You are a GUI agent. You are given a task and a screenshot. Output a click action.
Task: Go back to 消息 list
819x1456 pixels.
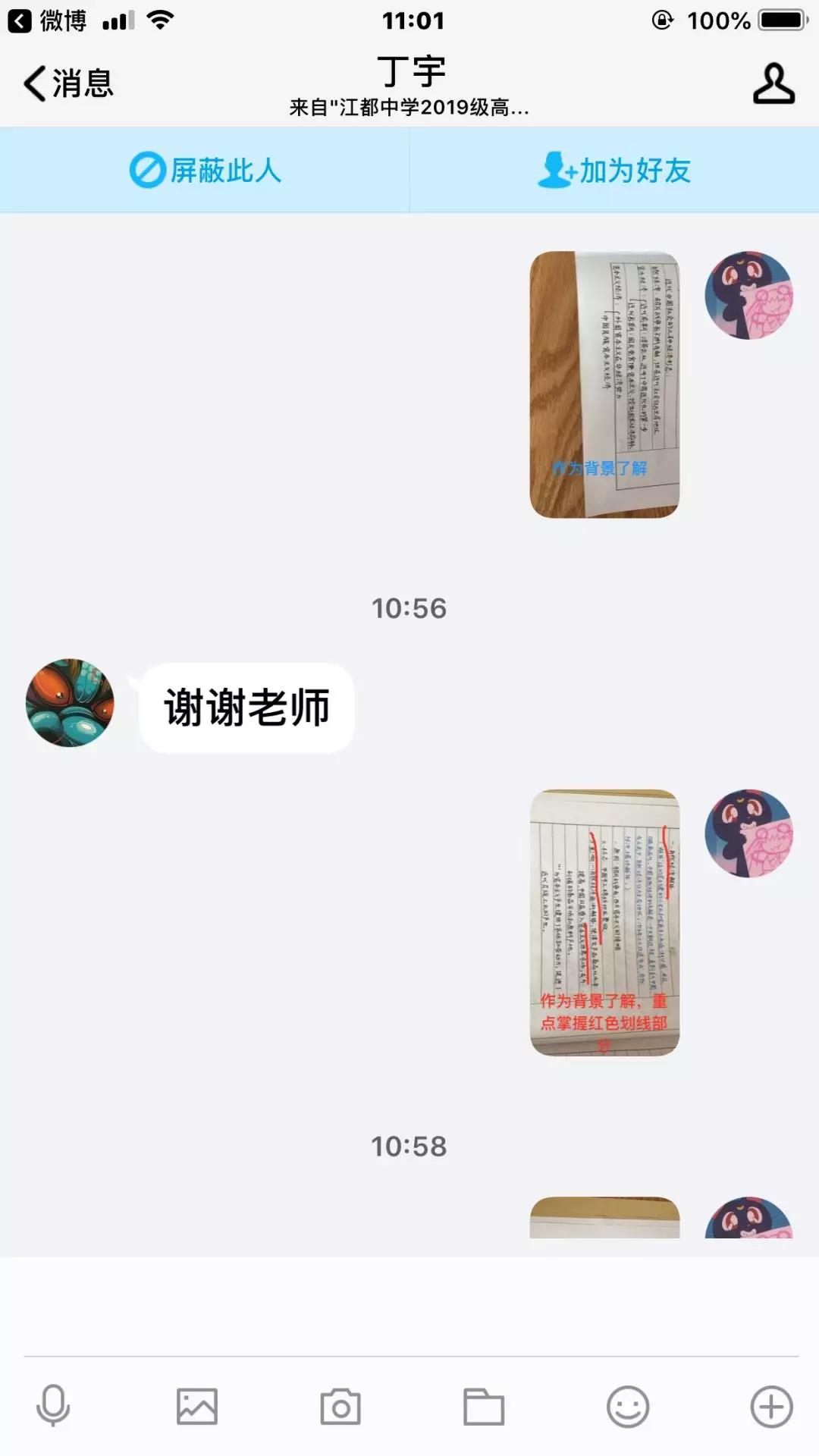point(68,83)
